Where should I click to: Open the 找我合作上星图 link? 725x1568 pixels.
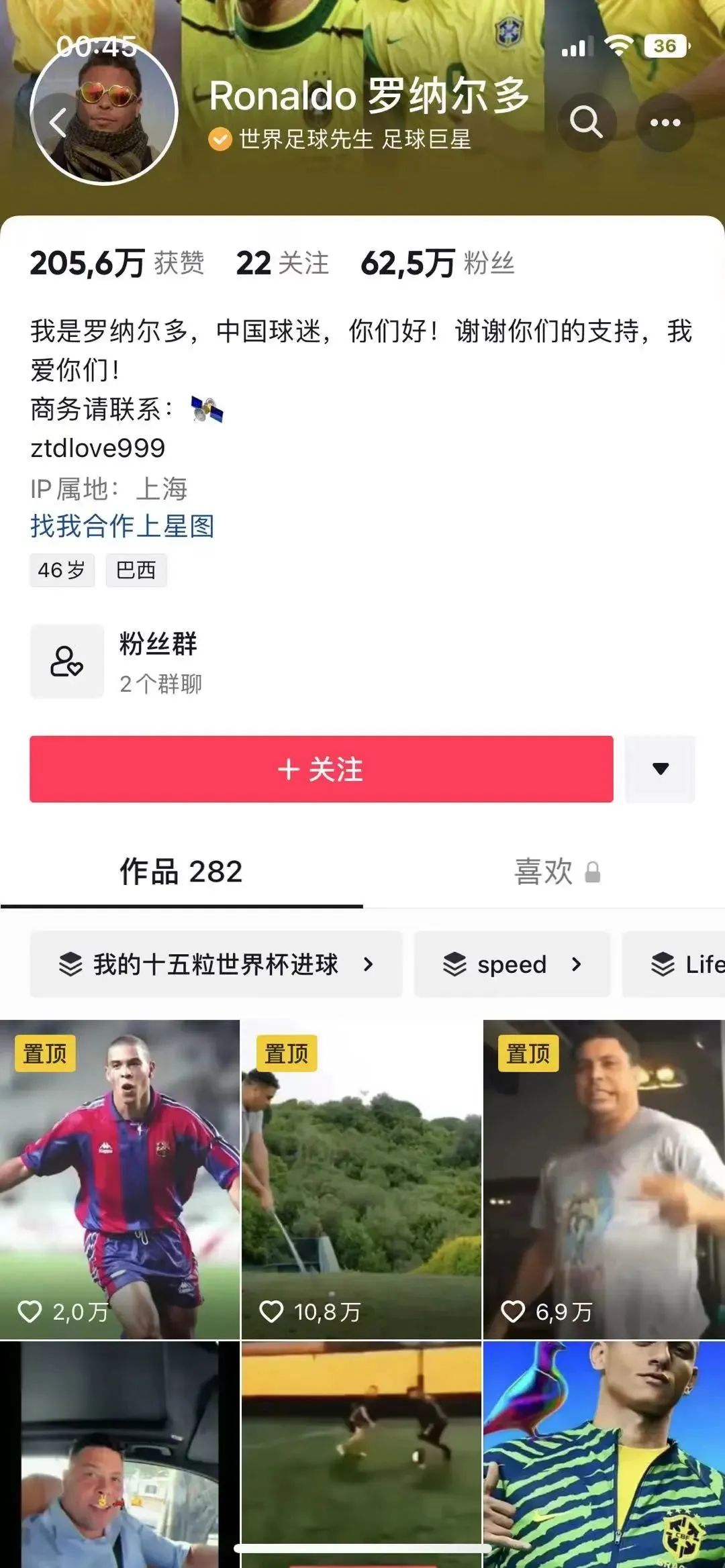(122, 526)
